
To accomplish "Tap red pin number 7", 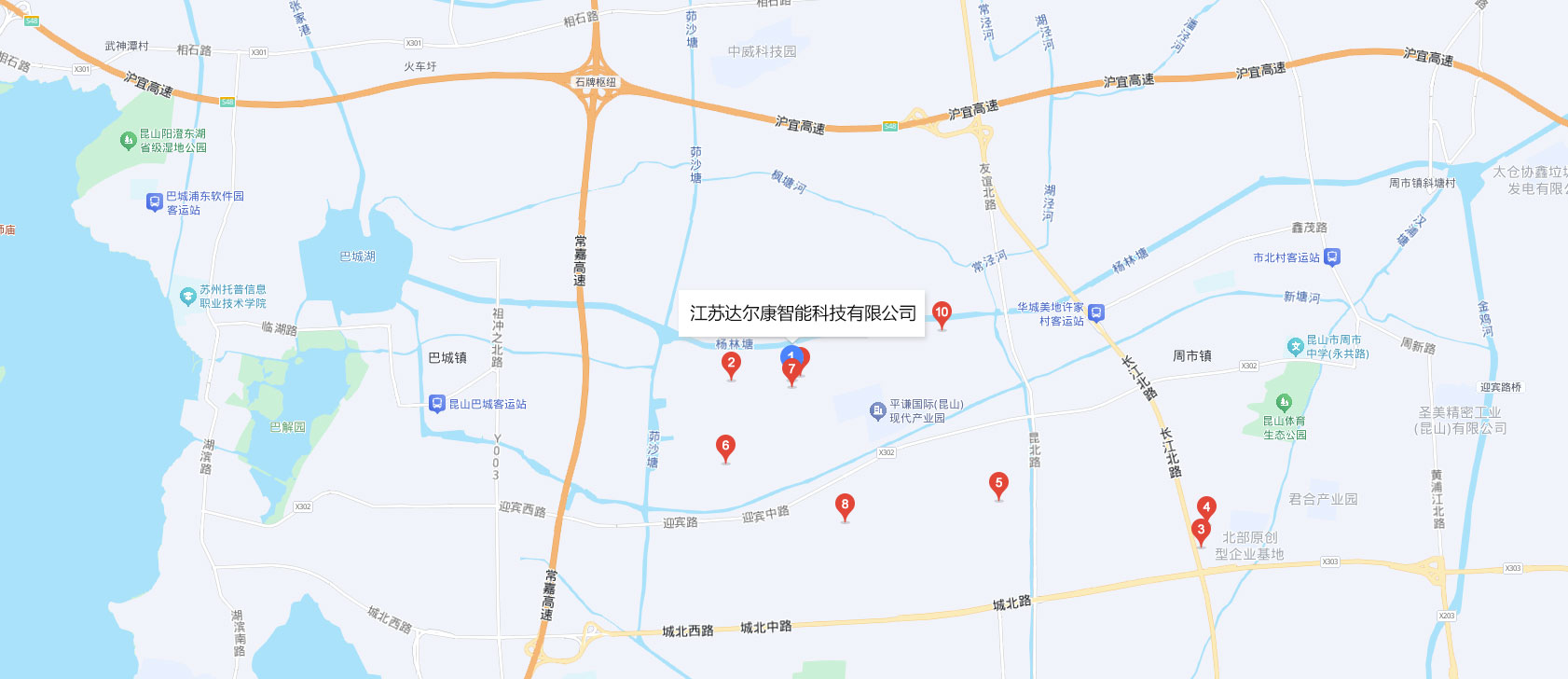I will tap(791, 370).
